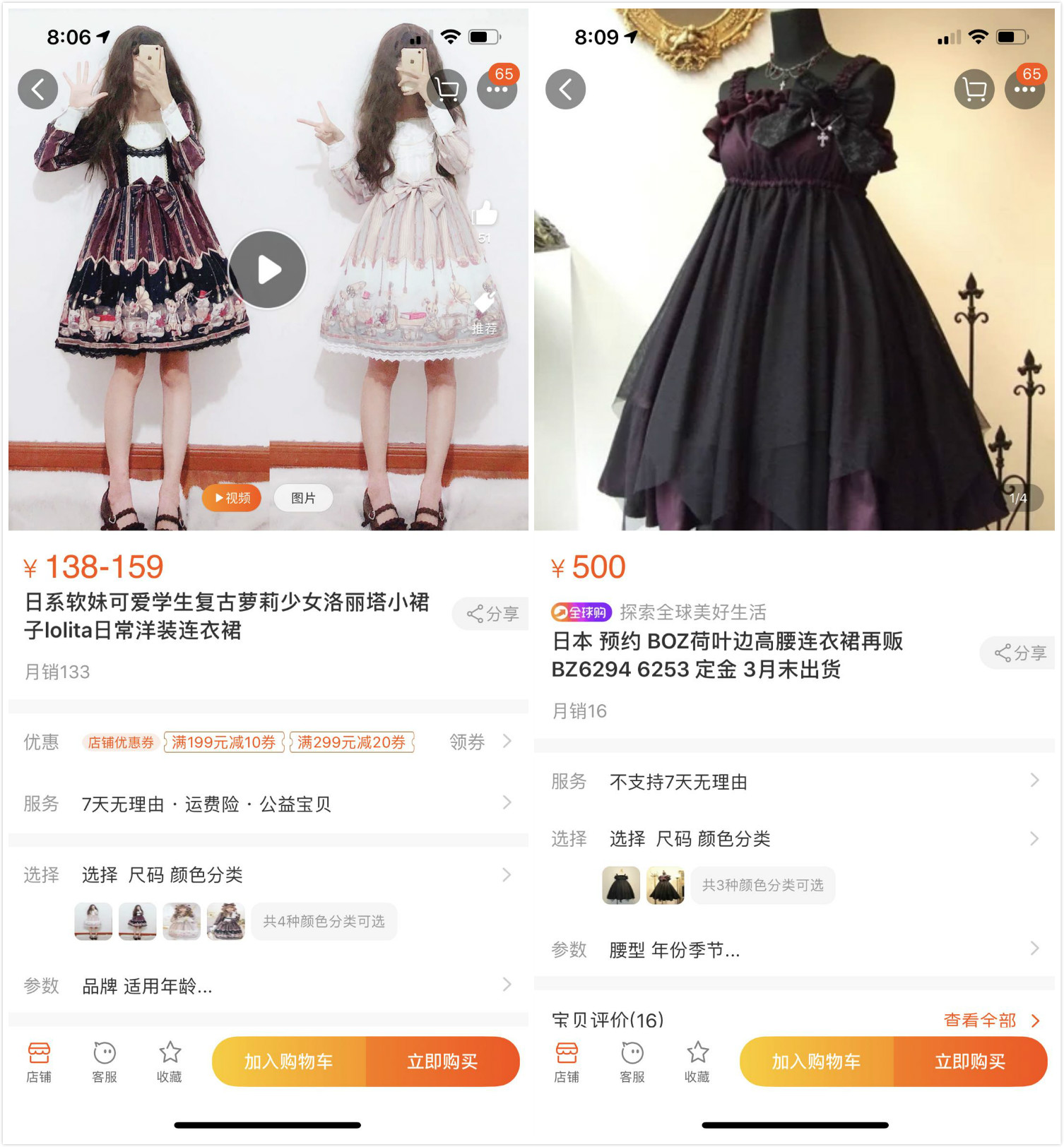Tap the 满199元减10券 coupon tag

[x=223, y=742]
